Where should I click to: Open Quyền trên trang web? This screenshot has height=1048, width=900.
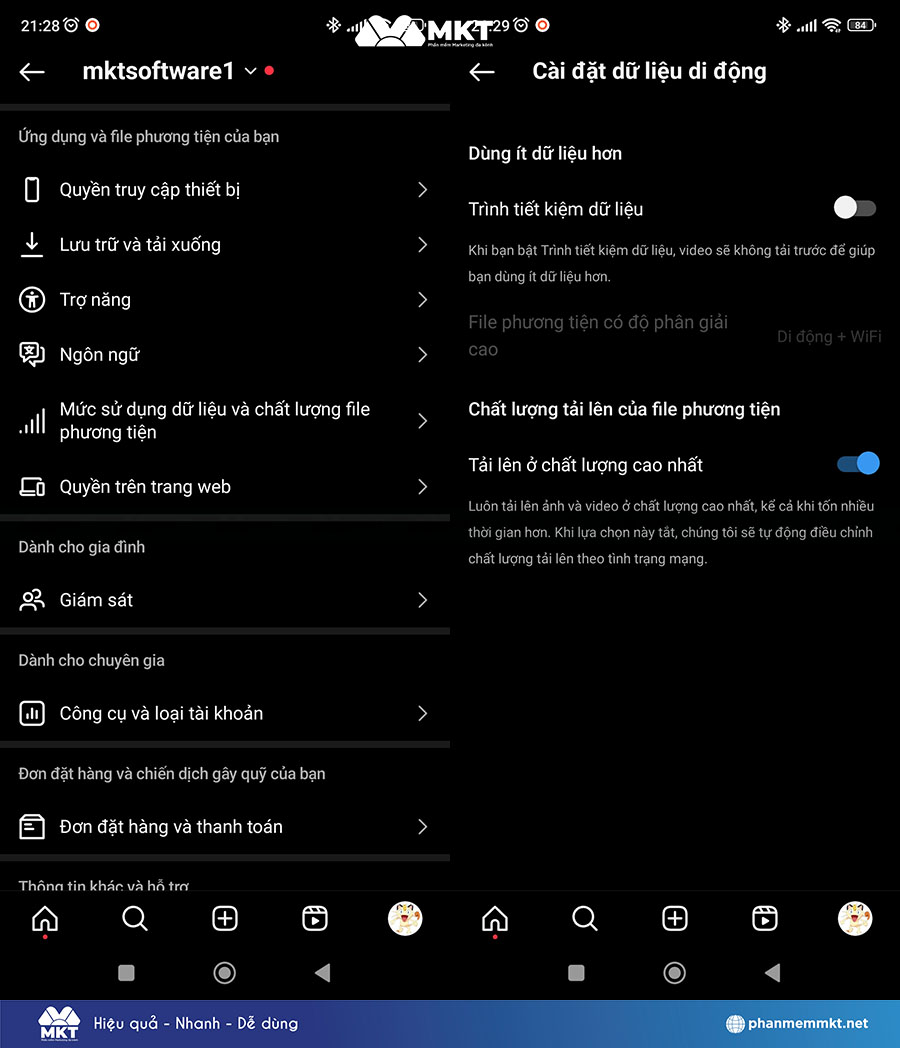(x=225, y=487)
